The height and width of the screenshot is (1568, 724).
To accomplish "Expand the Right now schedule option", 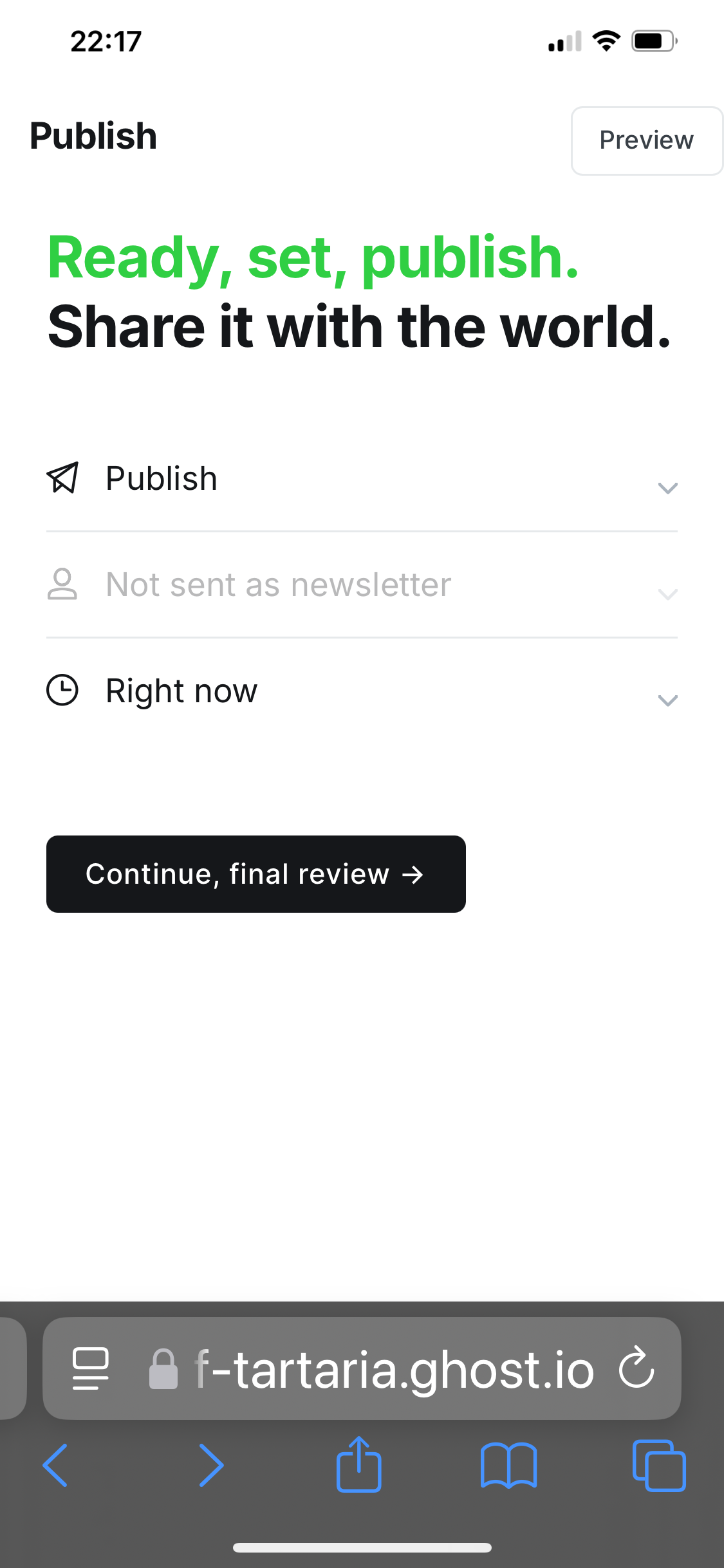I will tap(360, 691).
